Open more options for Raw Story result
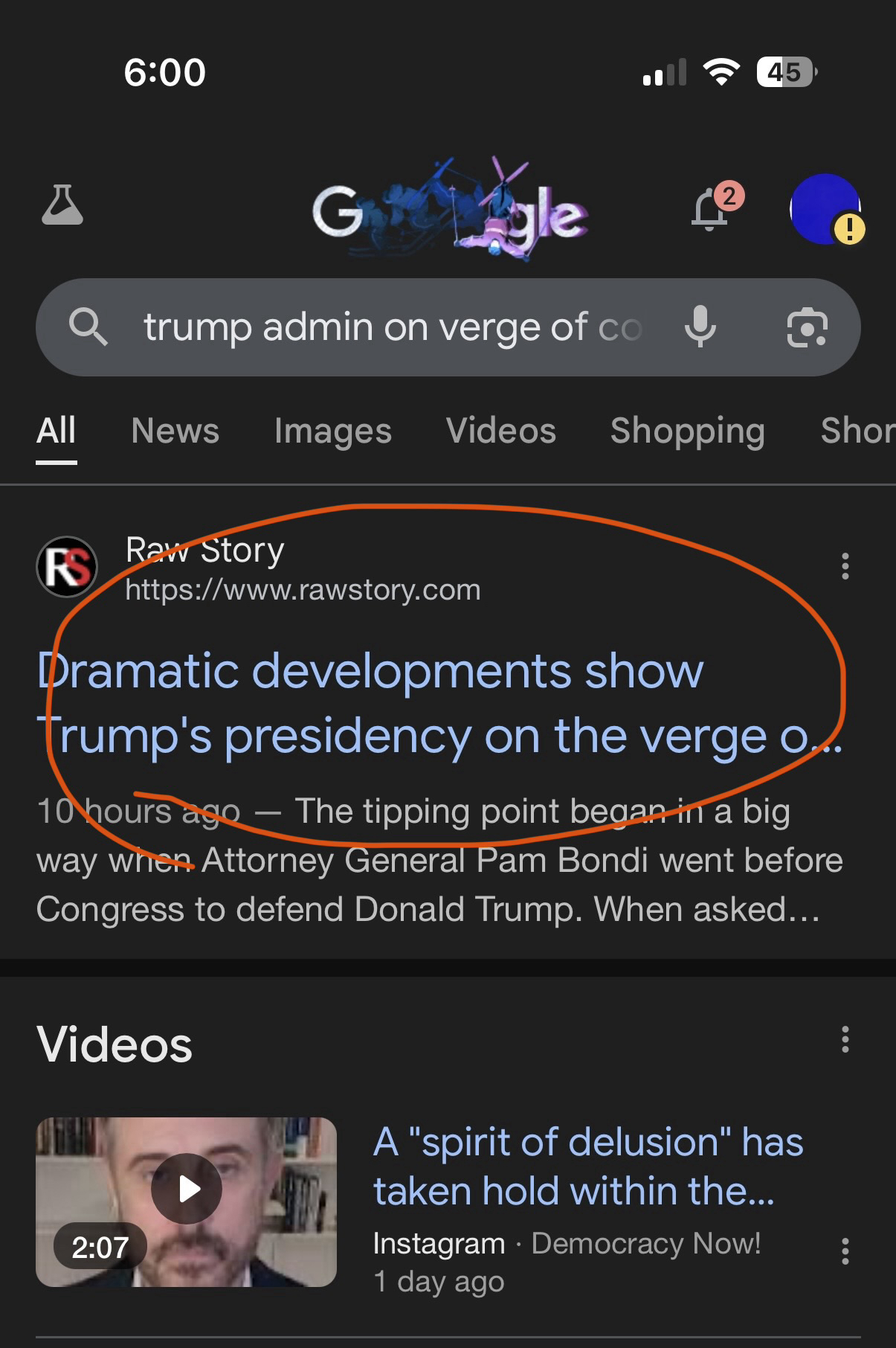Image resolution: width=896 pixels, height=1348 pixels. point(845,566)
